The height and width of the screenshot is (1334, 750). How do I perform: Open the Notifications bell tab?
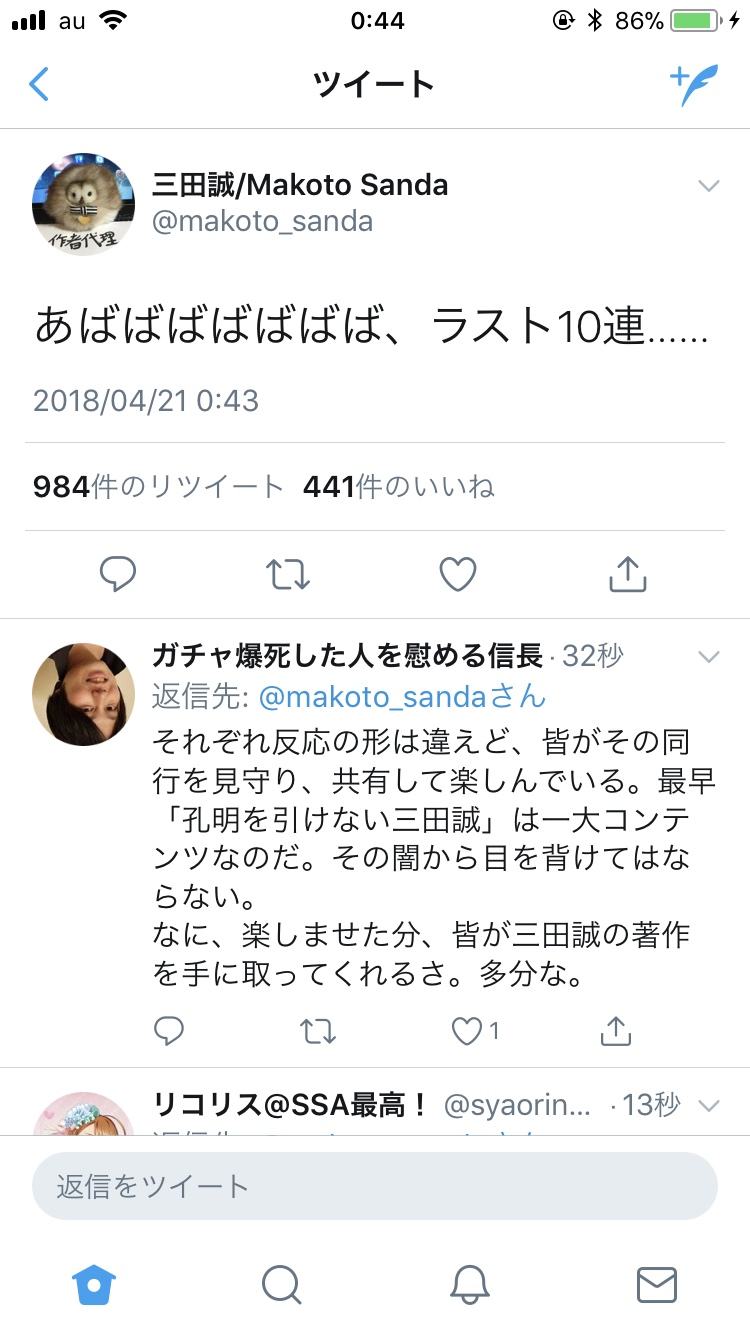pos(469,1284)
